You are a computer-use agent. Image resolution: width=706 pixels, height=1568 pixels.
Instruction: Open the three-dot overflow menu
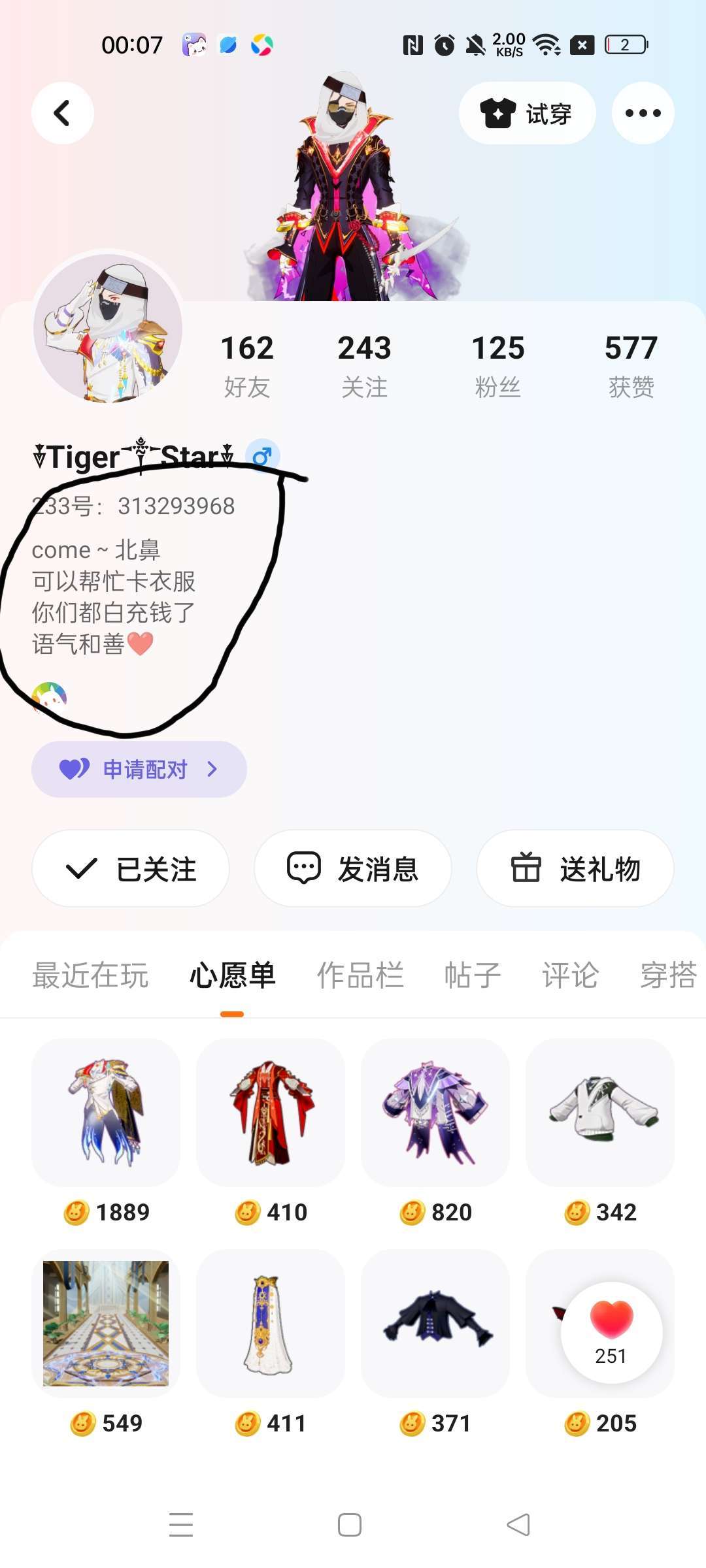[643, 113]
